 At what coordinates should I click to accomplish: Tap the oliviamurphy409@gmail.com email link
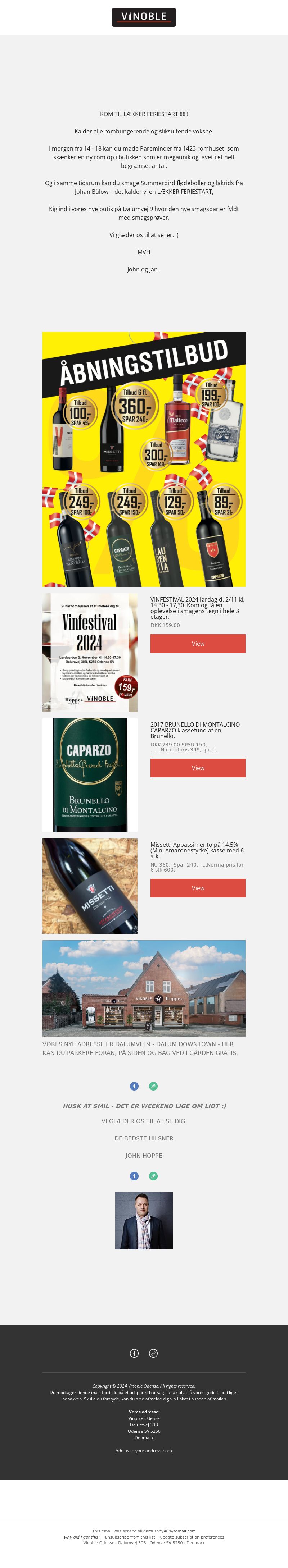click(166, 1531)
